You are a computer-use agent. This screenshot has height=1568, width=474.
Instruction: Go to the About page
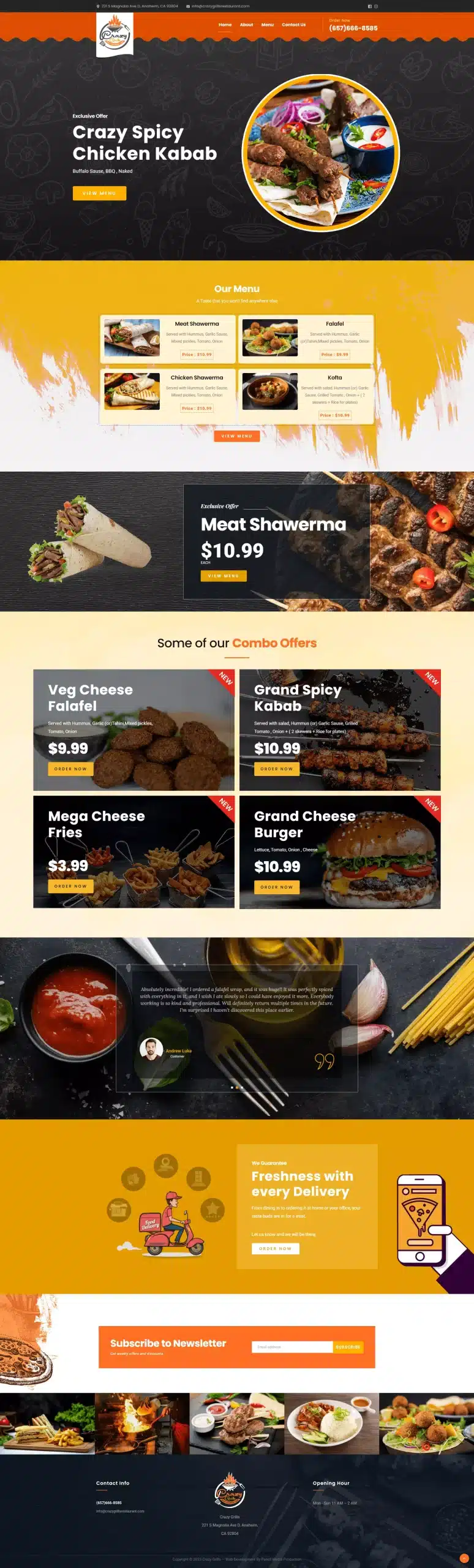246,25
